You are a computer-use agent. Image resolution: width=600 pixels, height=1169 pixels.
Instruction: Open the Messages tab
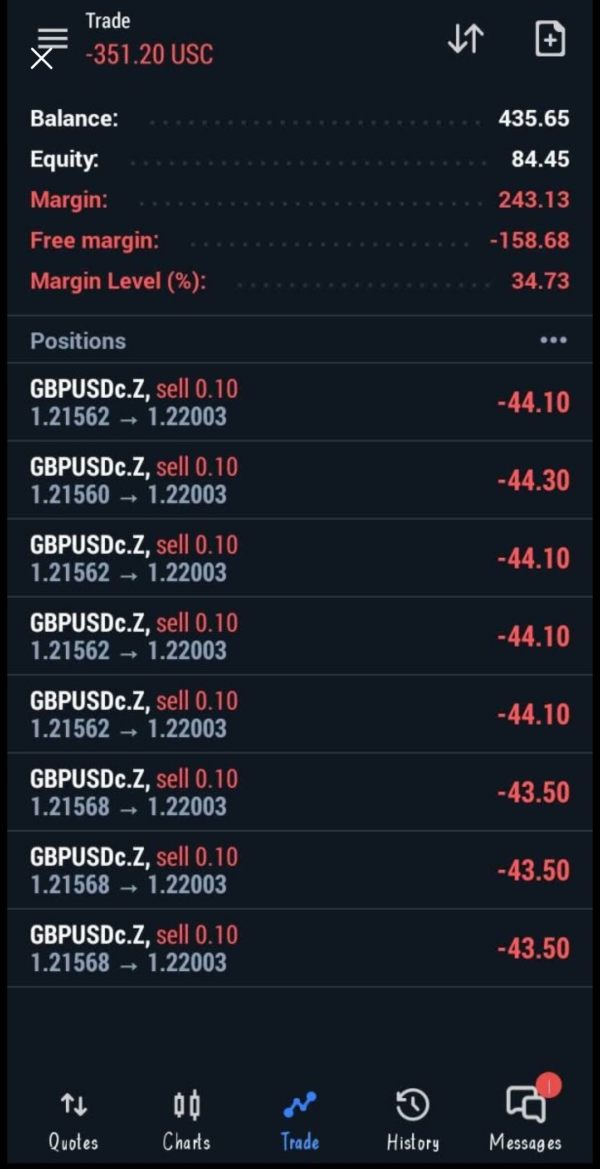[x=525, y=1120]
